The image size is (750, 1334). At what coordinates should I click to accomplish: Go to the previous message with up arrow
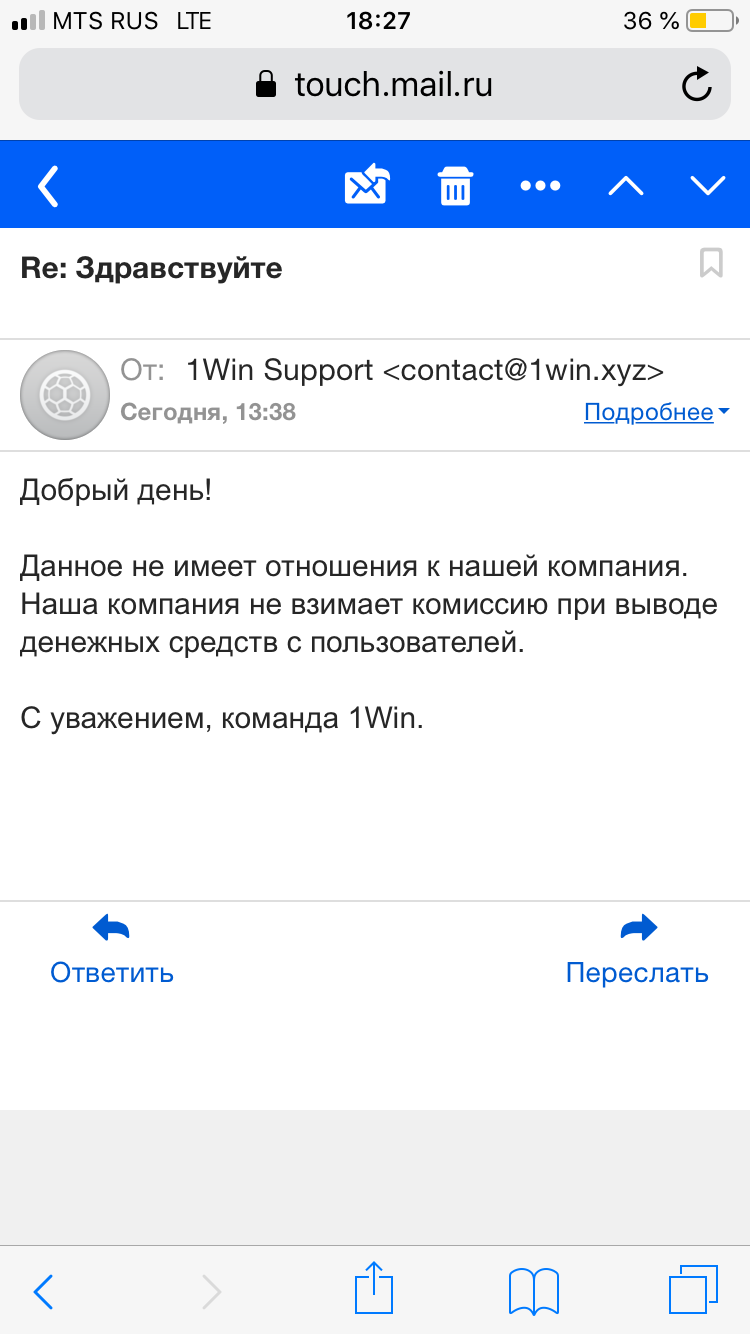coord(626,186)
